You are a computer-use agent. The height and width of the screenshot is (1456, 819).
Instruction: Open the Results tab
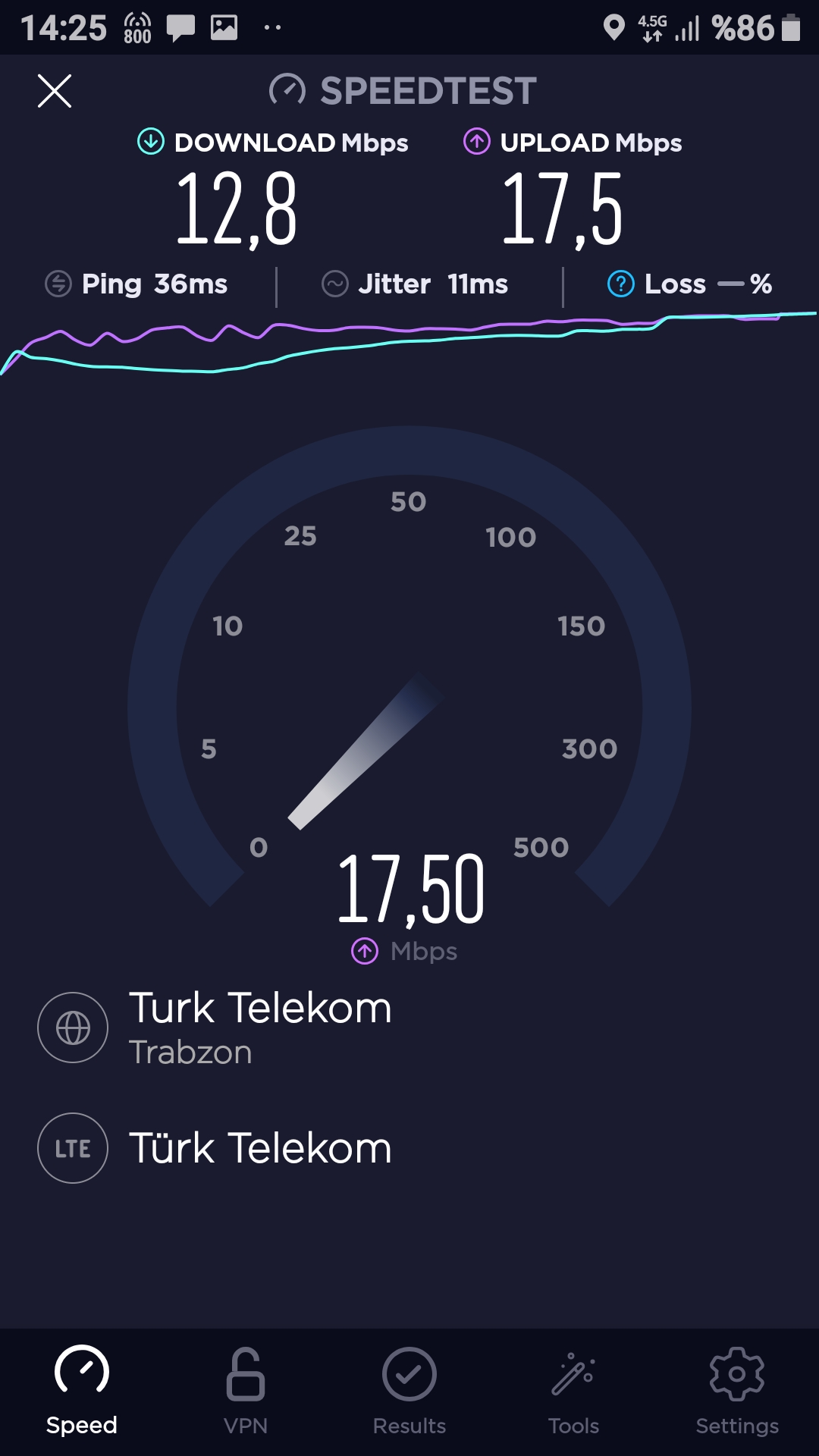(409, 1392)
